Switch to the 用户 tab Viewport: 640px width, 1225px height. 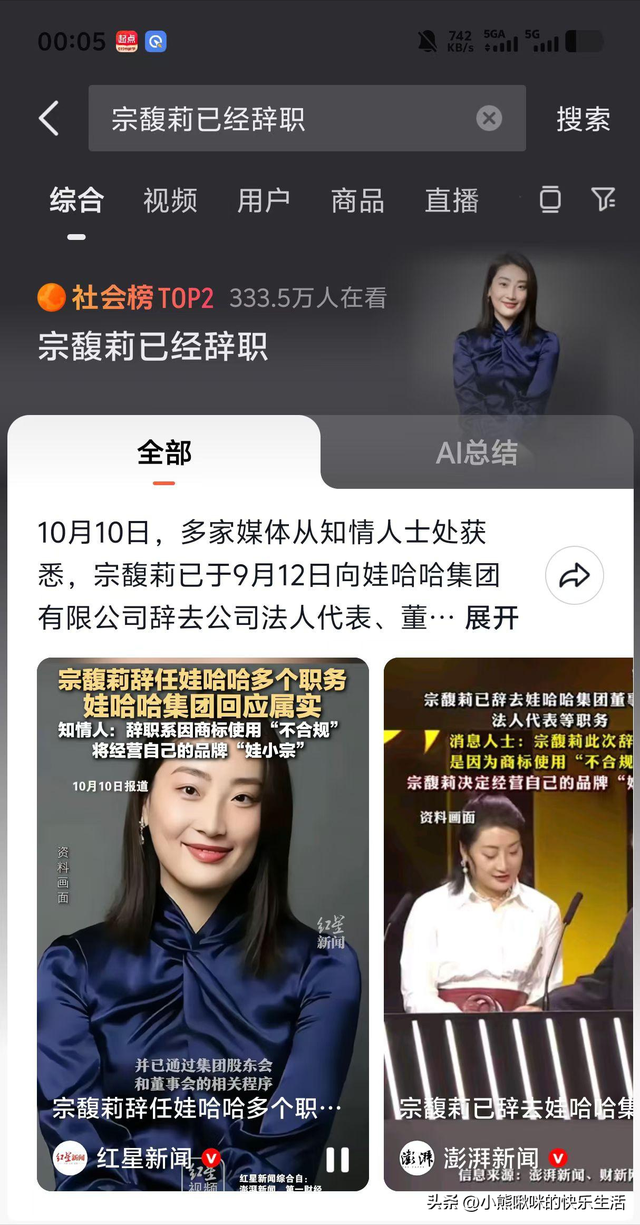point(264,200)
